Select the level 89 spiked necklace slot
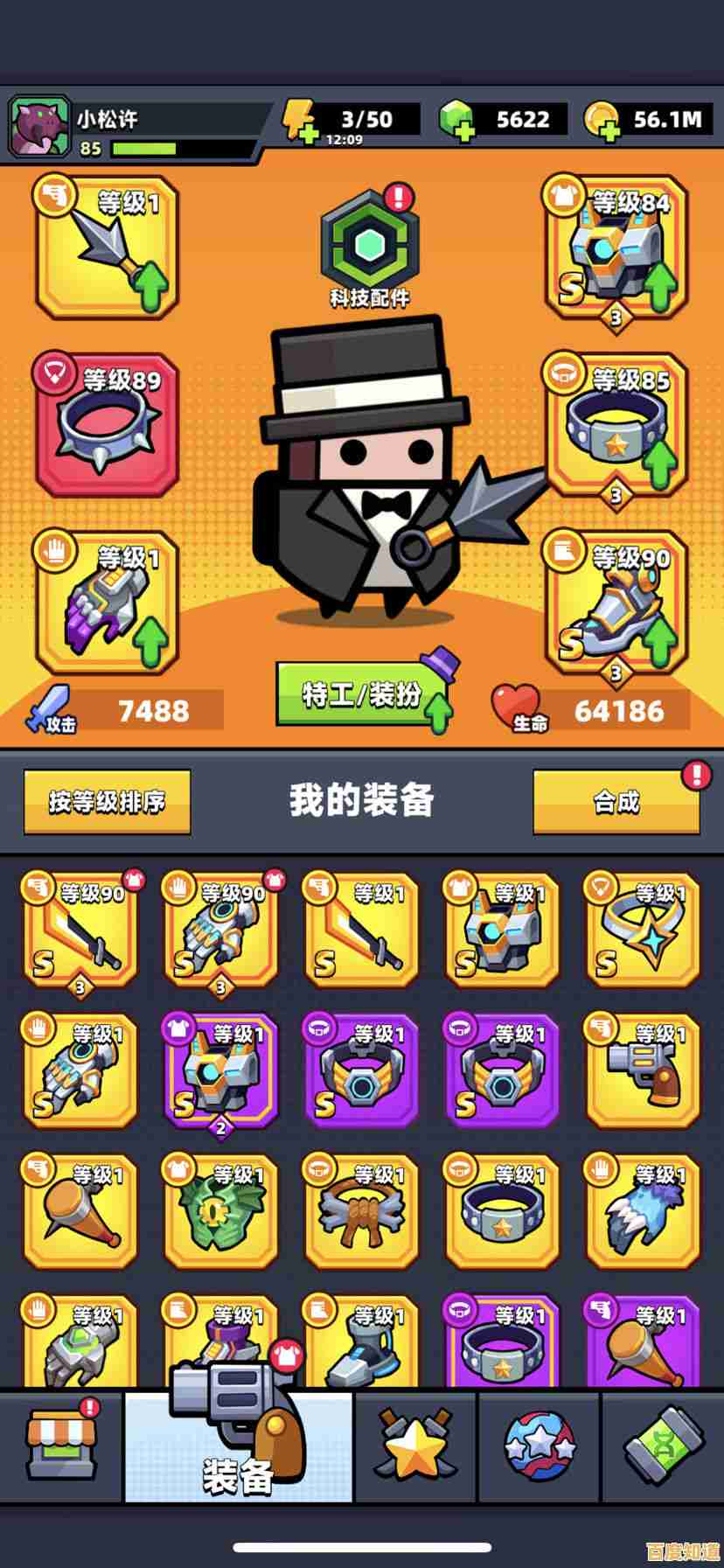 108,426
